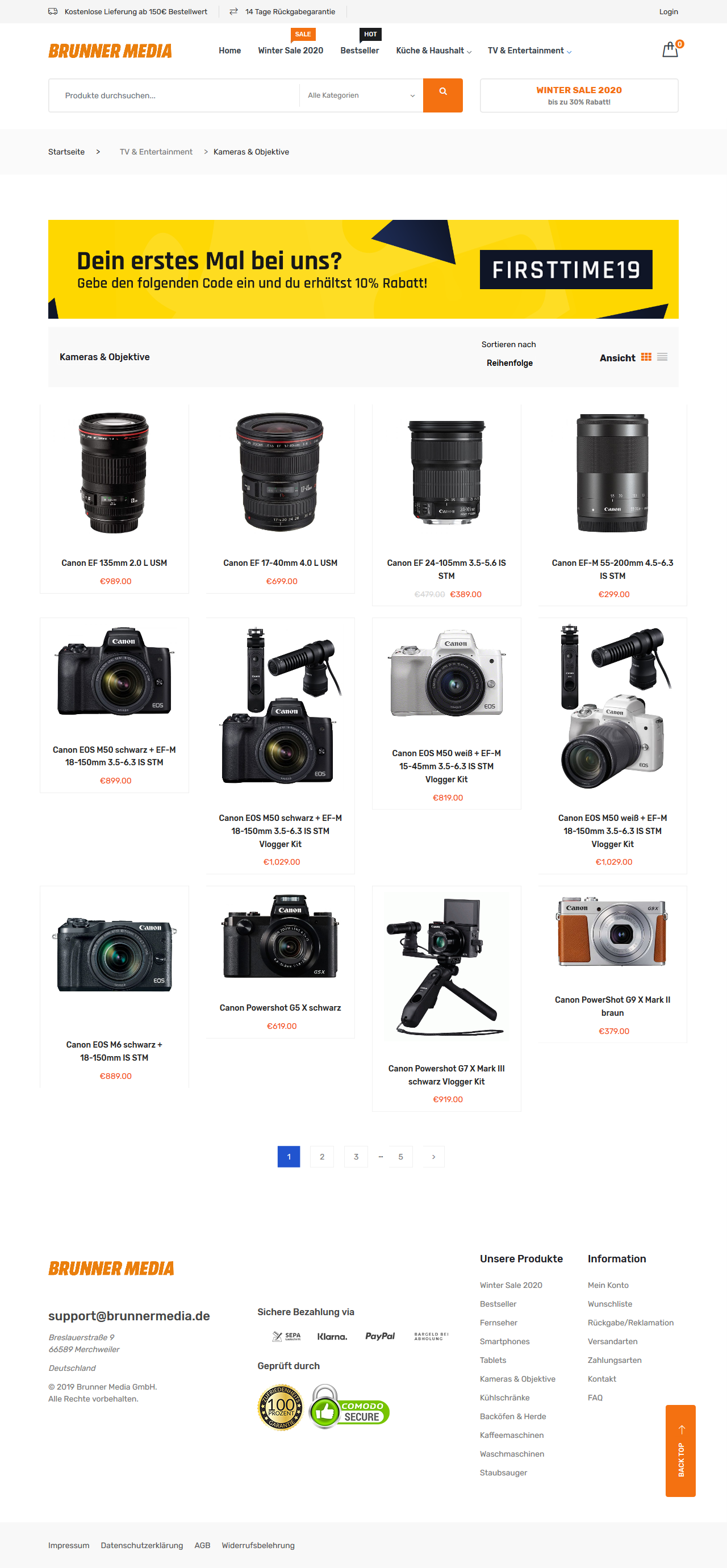Open the shopping cart icon
Screen dimensions: 727x1568
tap(670, 49)
